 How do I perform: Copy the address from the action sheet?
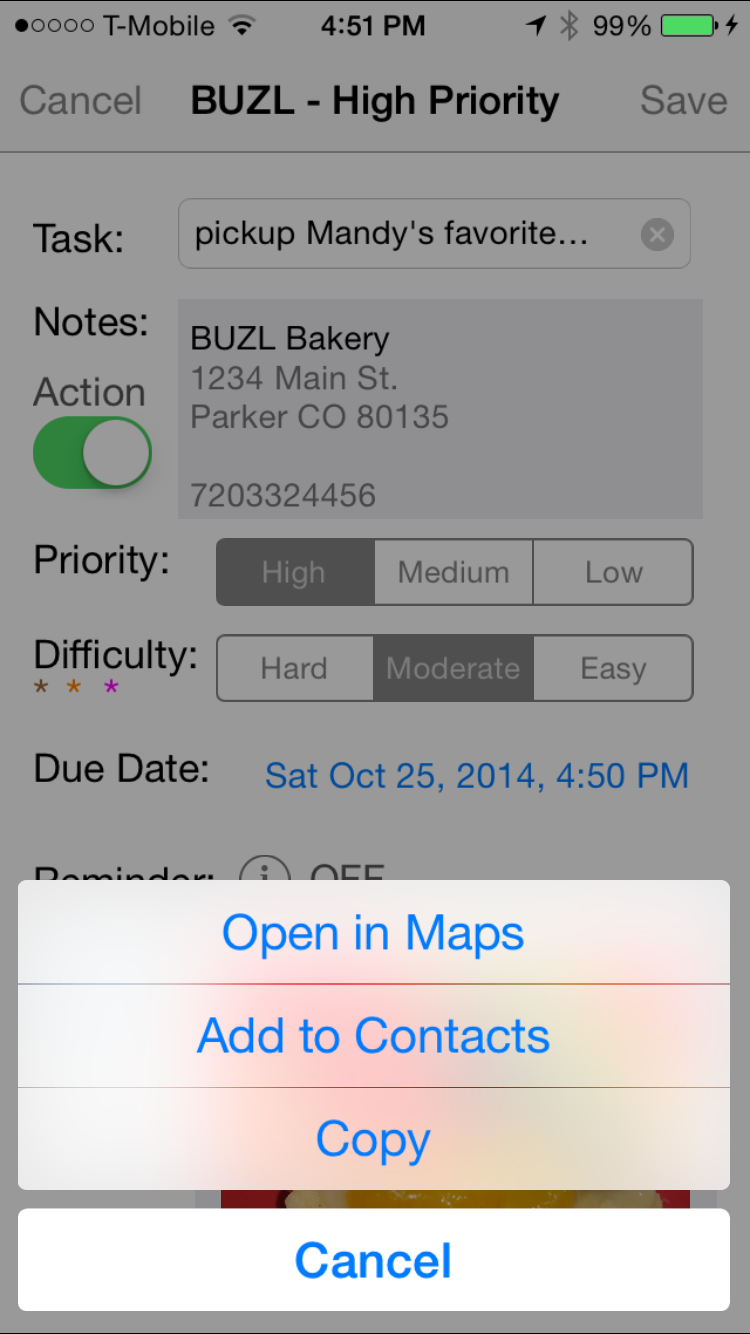(x=374, y=1139)
